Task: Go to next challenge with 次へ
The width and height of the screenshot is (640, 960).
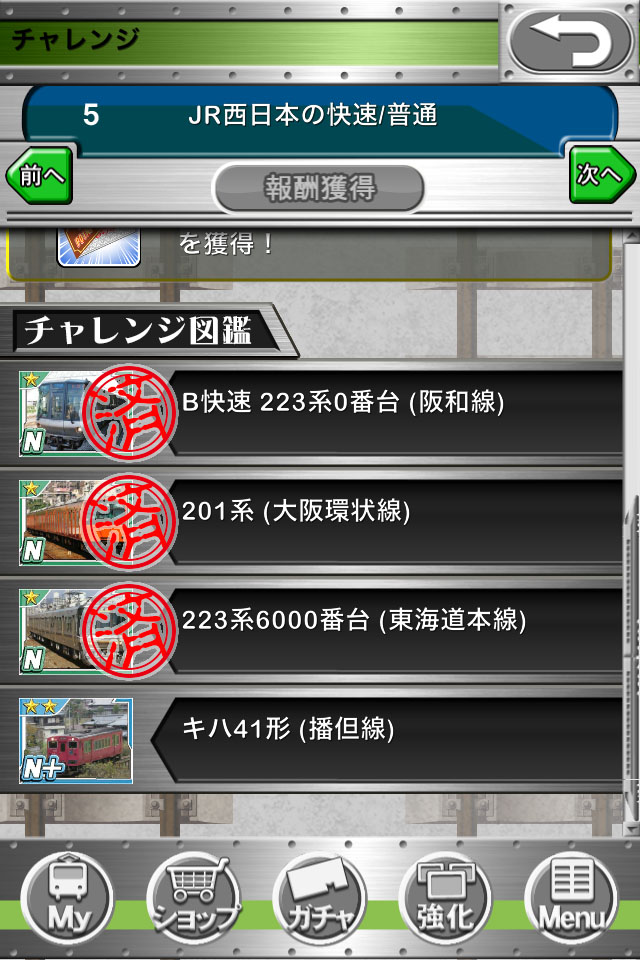Action: (x=602, y=176)
